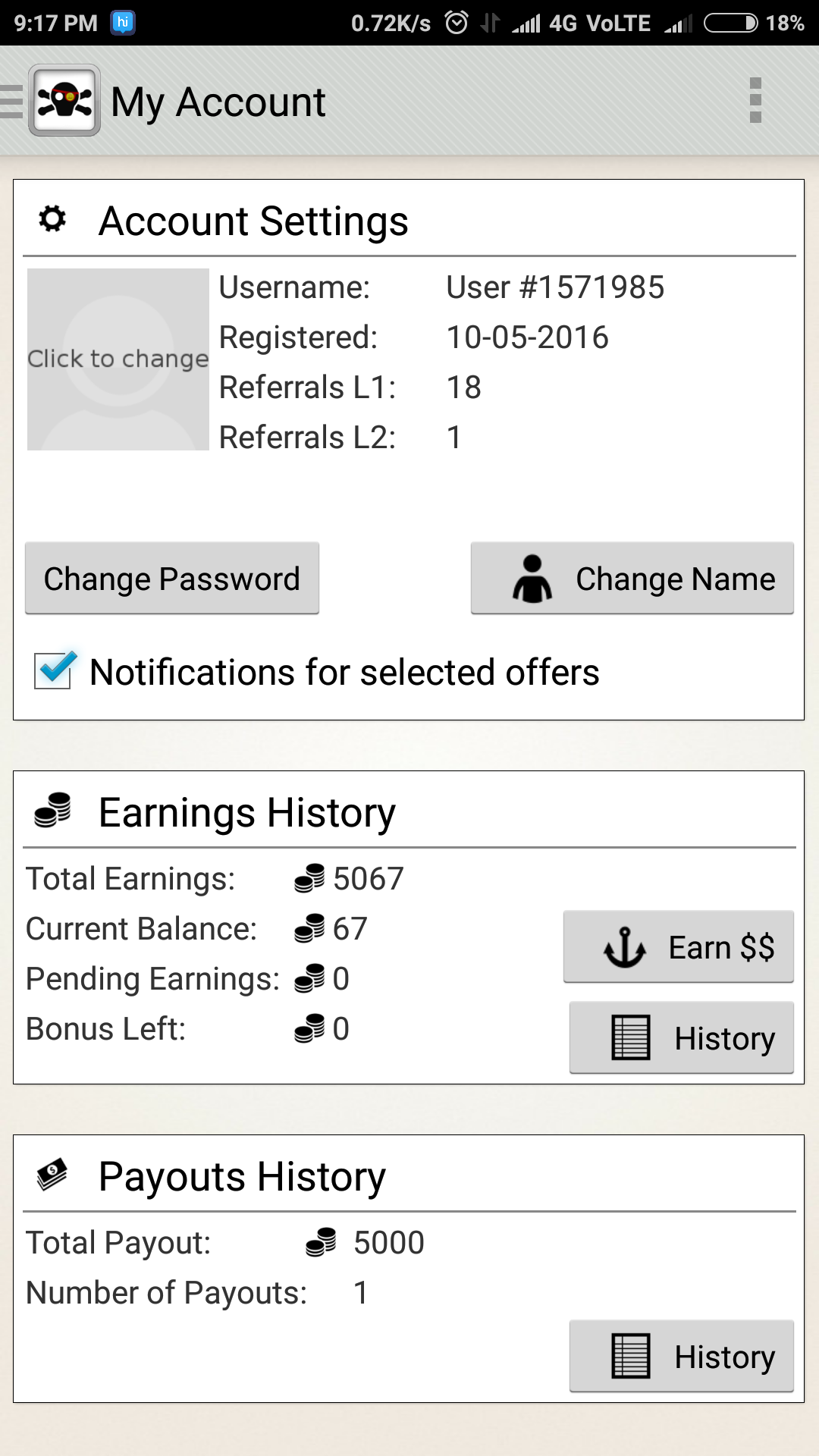Open the navigation drawer menu
Viewport: 819px width, 1456px height.
(x=14, y=101)
